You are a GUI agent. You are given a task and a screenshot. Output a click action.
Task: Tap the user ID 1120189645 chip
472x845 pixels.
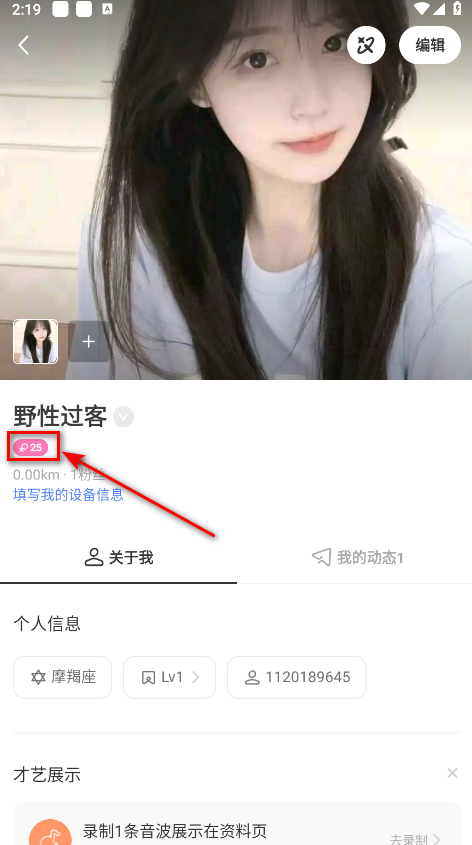297,677
